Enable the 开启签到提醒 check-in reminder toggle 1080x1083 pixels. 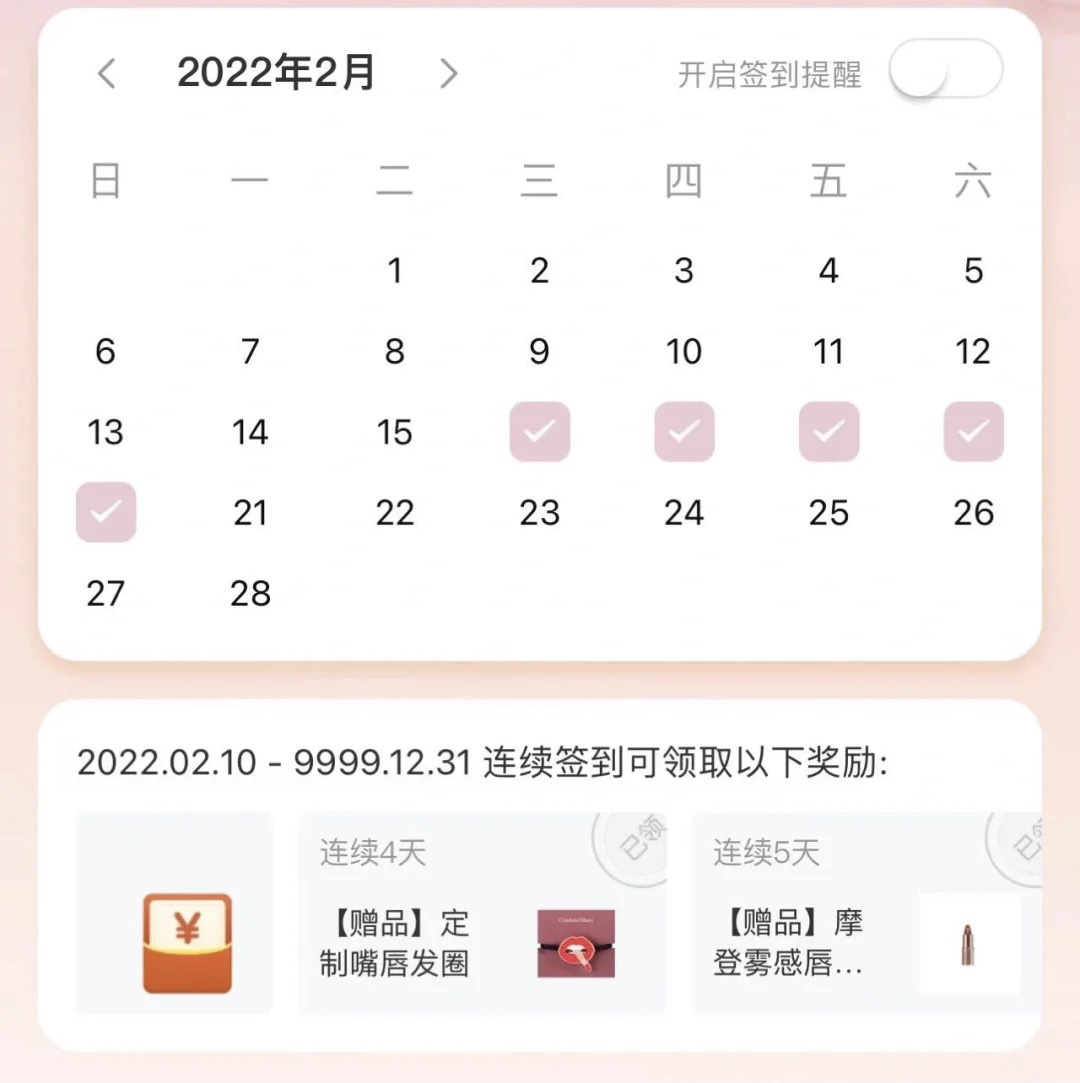coord(945,71)
